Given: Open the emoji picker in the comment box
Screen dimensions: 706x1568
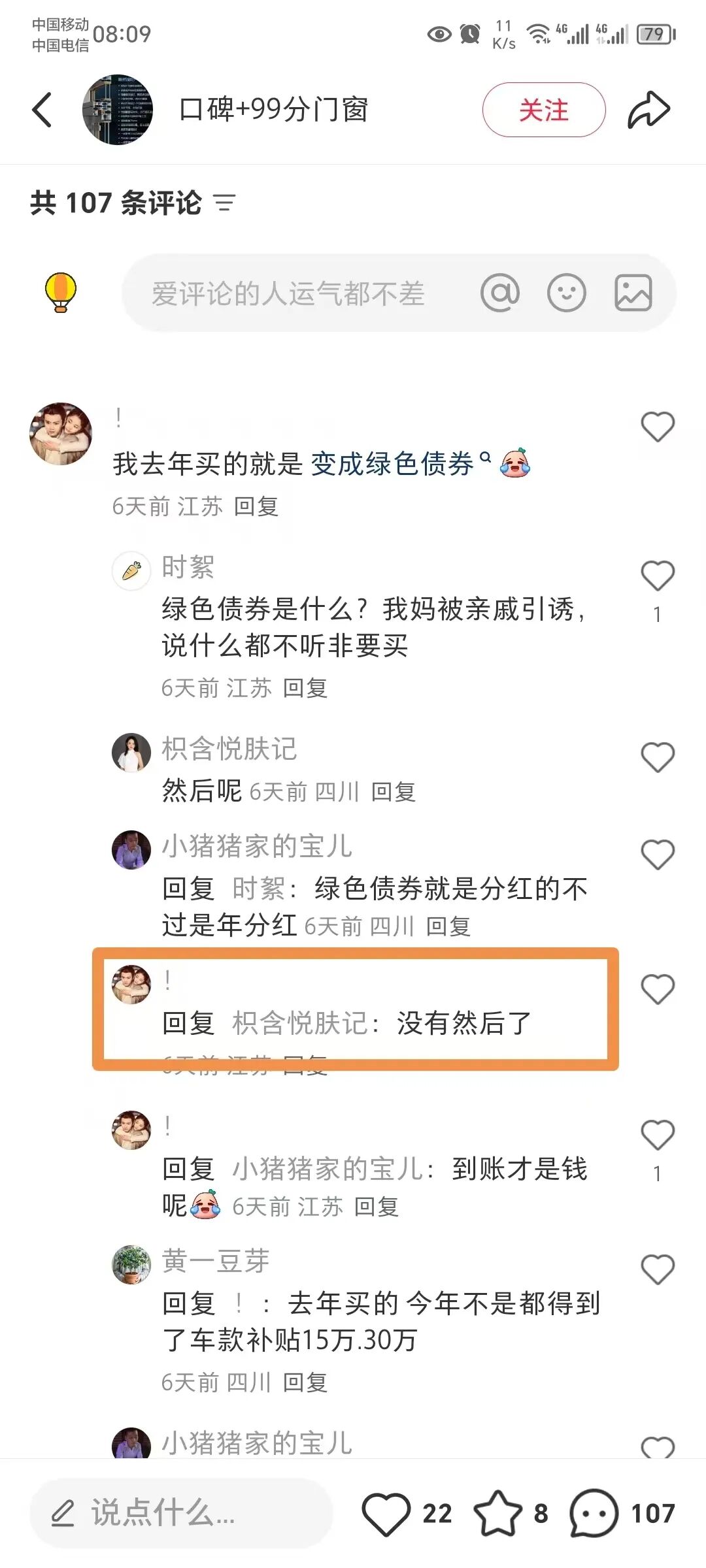Looking at the screenshot, I should tap(566, 293).
